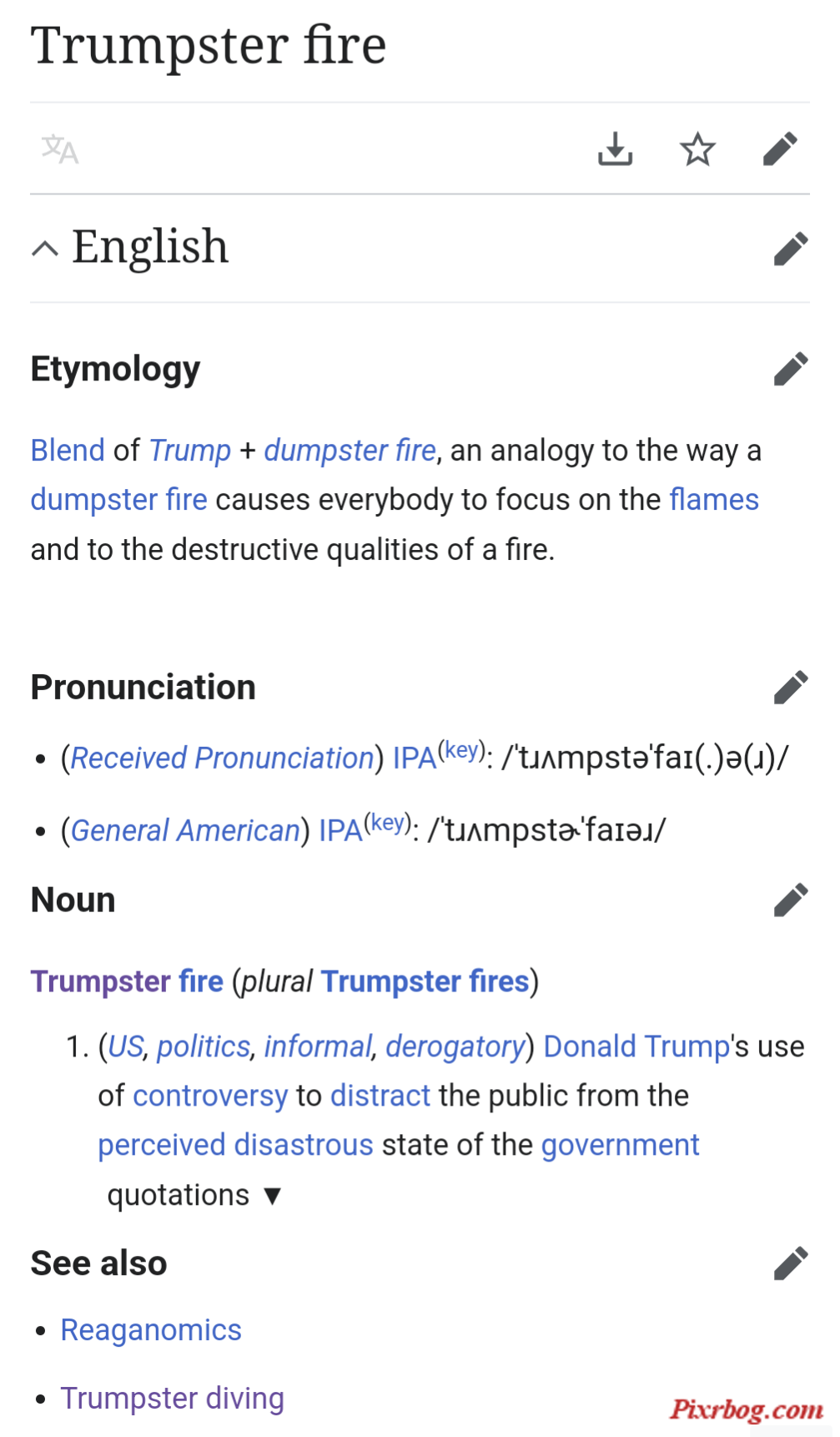Collapse the English section

(45, 248)
